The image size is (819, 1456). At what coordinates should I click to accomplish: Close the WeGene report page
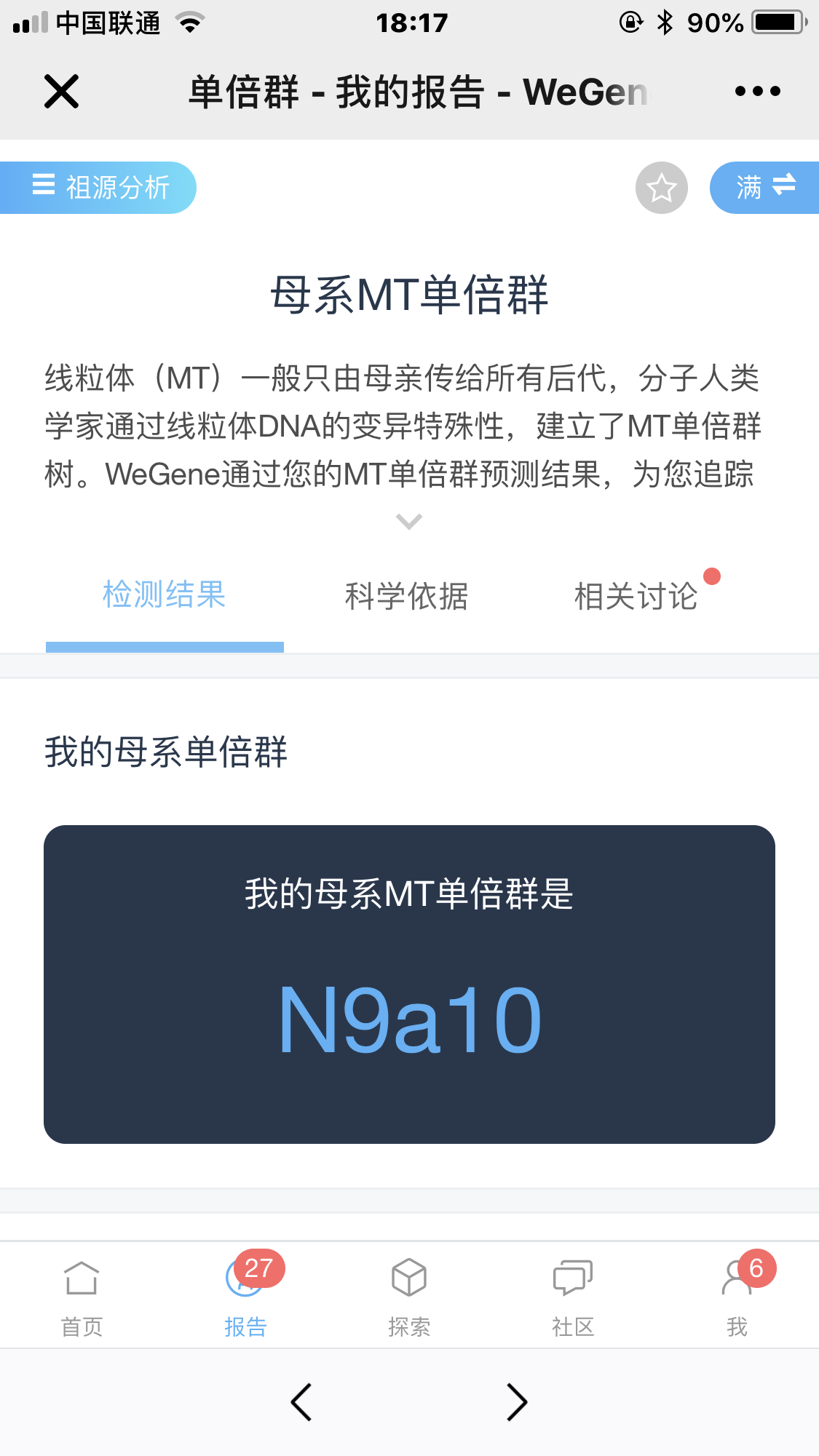point(61,92)
